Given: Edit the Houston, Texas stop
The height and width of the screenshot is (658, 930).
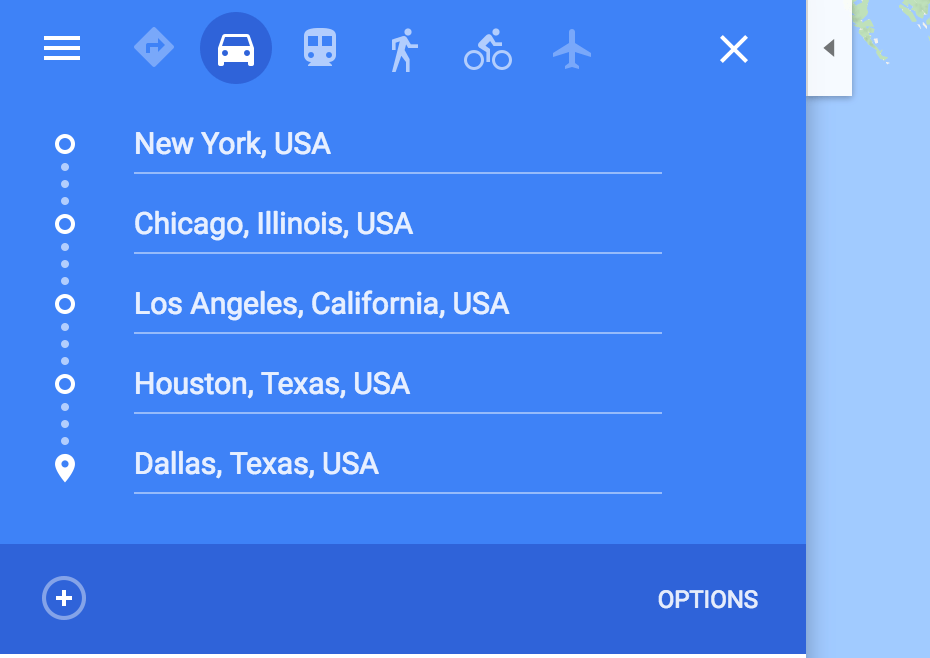Looking at the screenshot, I should point(397,385).
